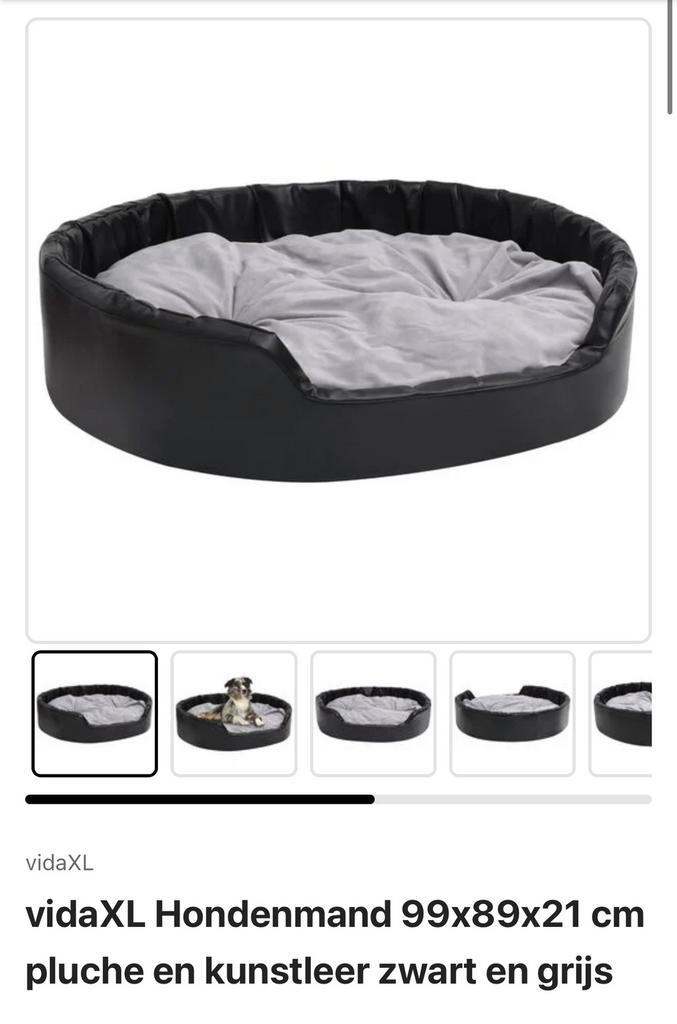Select the fourth thumbnail with the open-front bed
The height and width of the screenshot is (1024, 677).
click(512, 713)
